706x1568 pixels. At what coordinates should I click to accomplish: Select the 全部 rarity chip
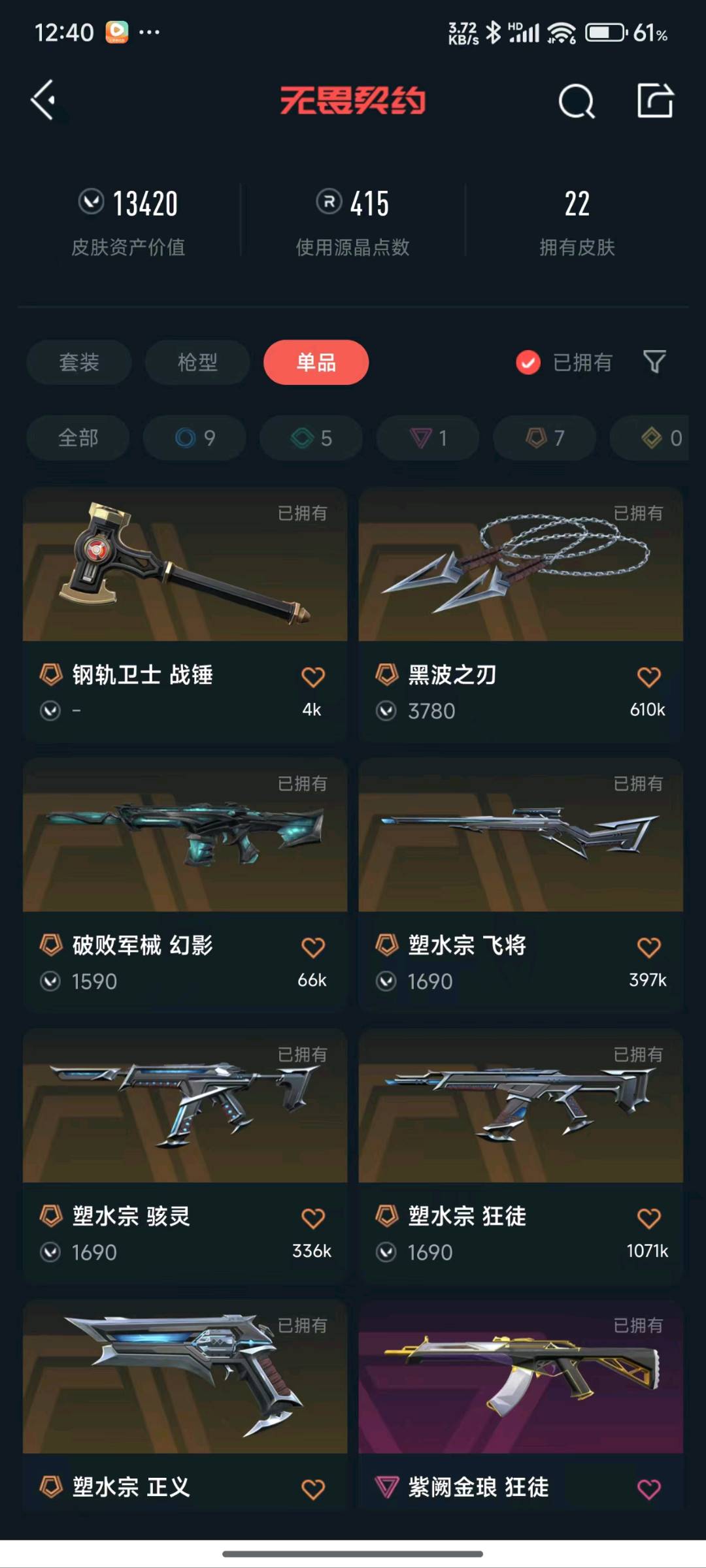[x=78, y=438]
